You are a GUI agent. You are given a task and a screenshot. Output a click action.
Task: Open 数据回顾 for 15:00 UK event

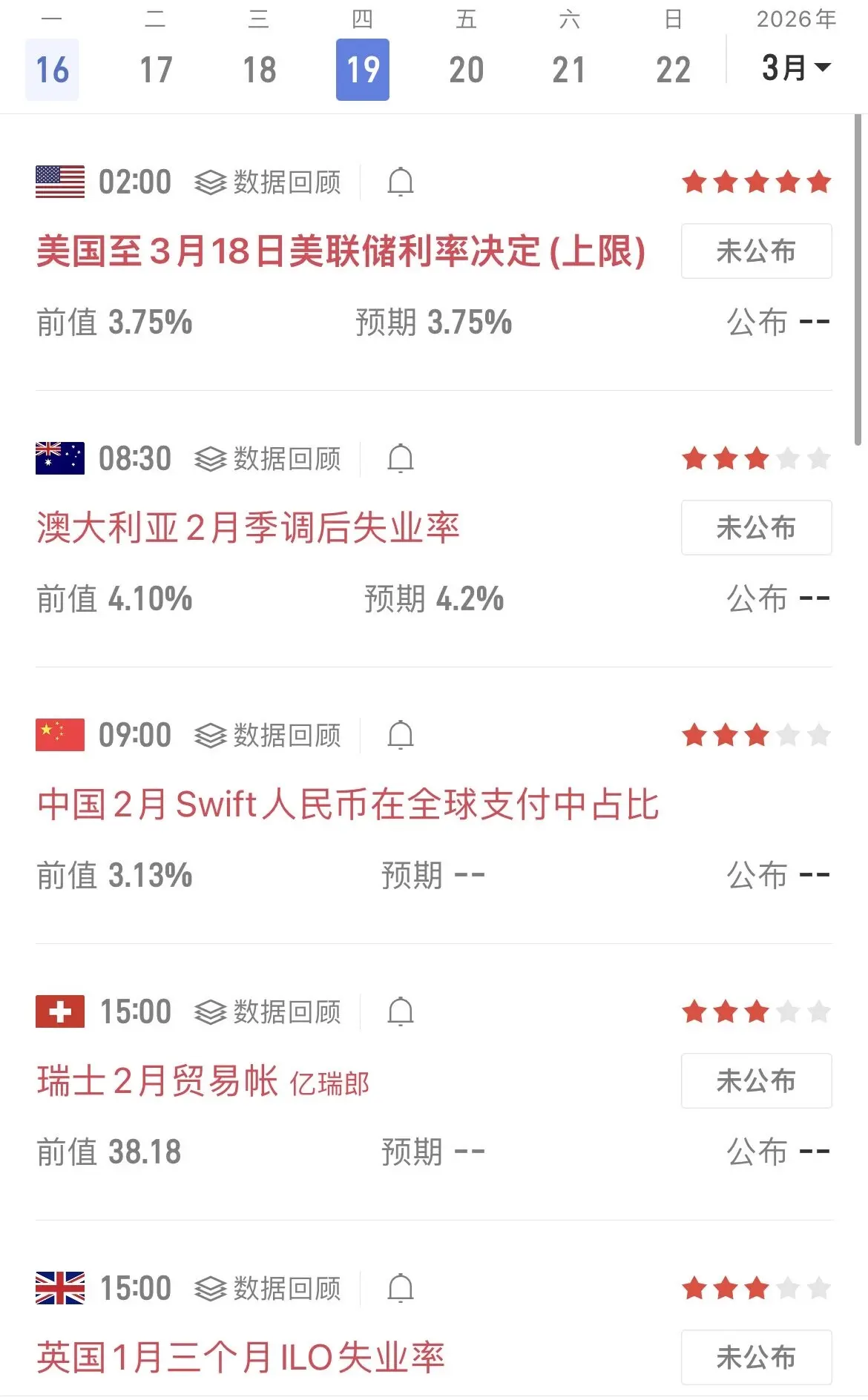268,1288
